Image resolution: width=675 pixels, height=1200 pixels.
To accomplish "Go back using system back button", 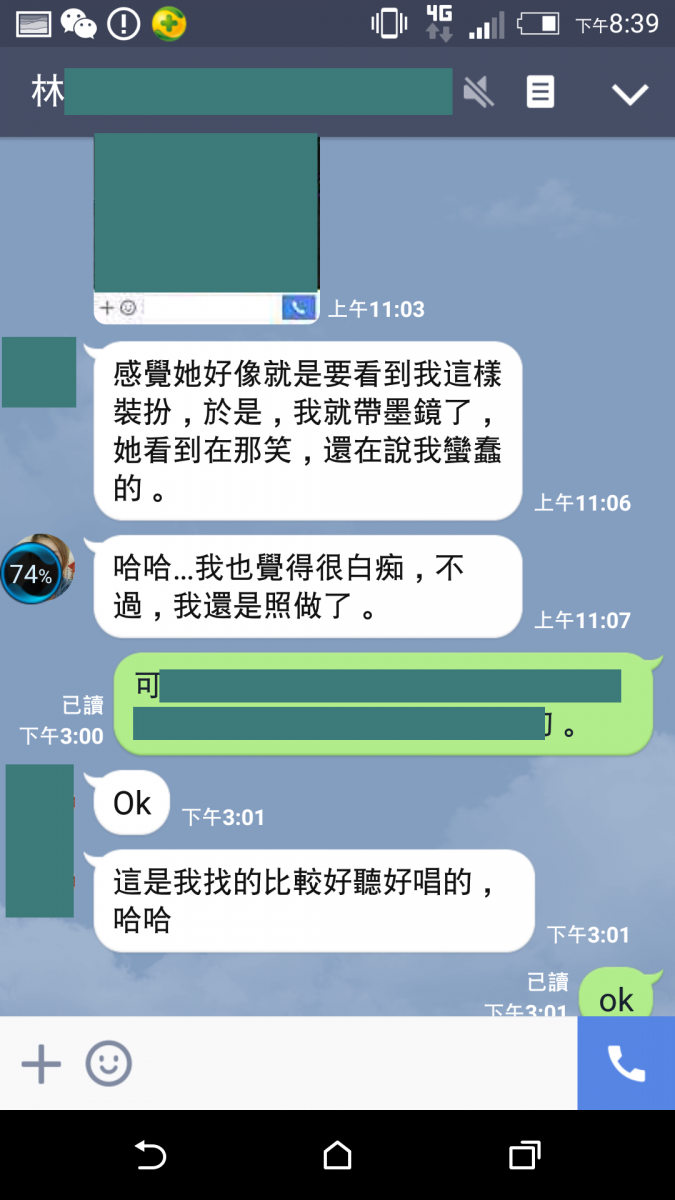I will (x=150, y=1156).
